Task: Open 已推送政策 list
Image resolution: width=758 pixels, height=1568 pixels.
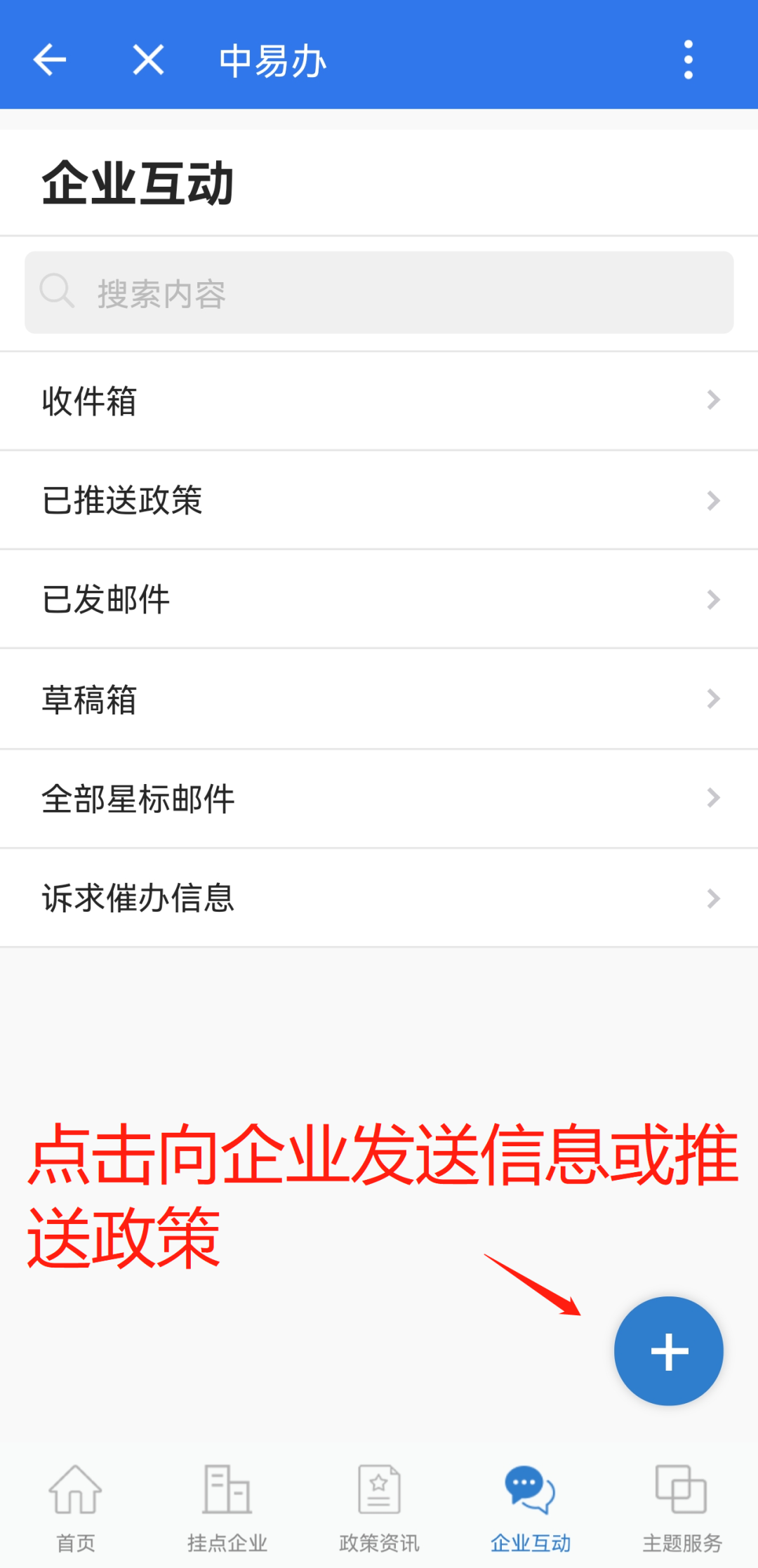Action: 379,500
